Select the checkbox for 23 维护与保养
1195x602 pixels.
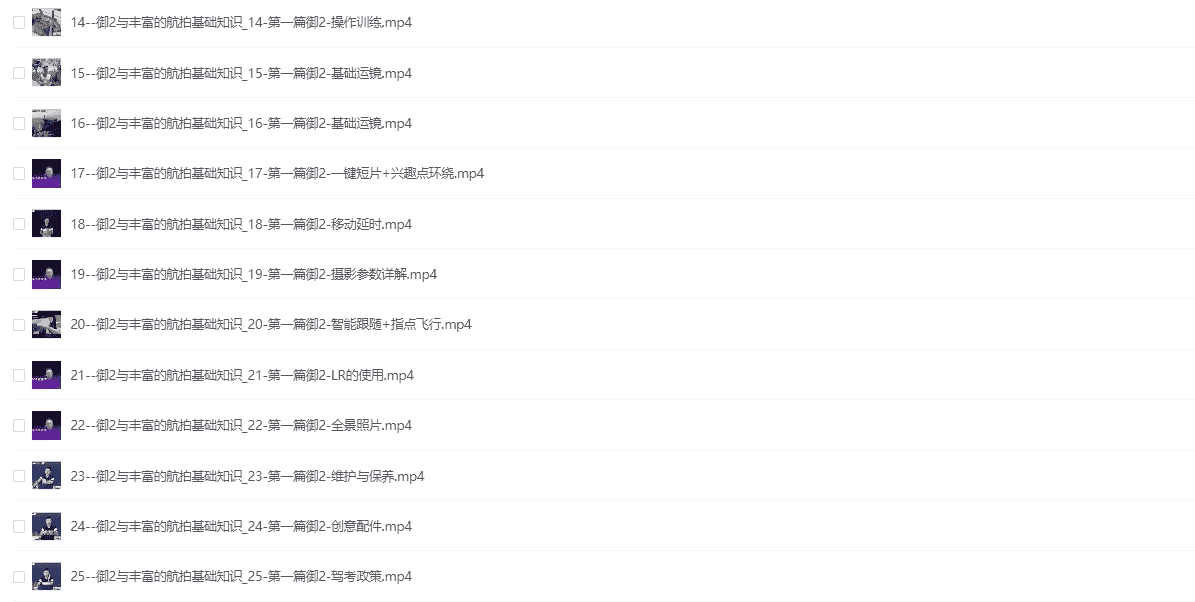point(19,476)
